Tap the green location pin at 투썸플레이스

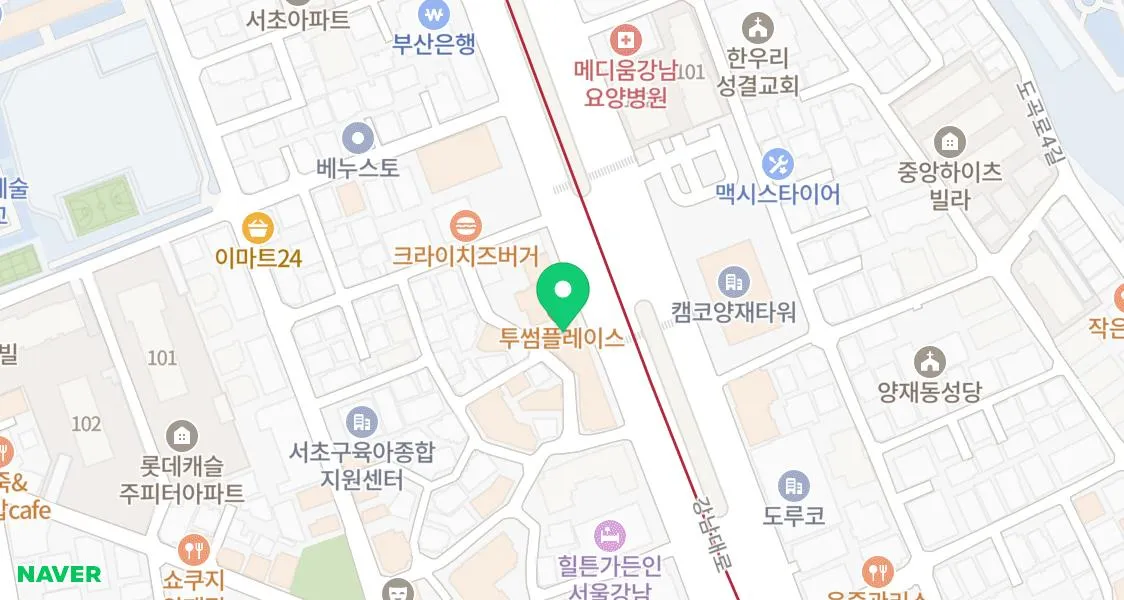(563, 292)
